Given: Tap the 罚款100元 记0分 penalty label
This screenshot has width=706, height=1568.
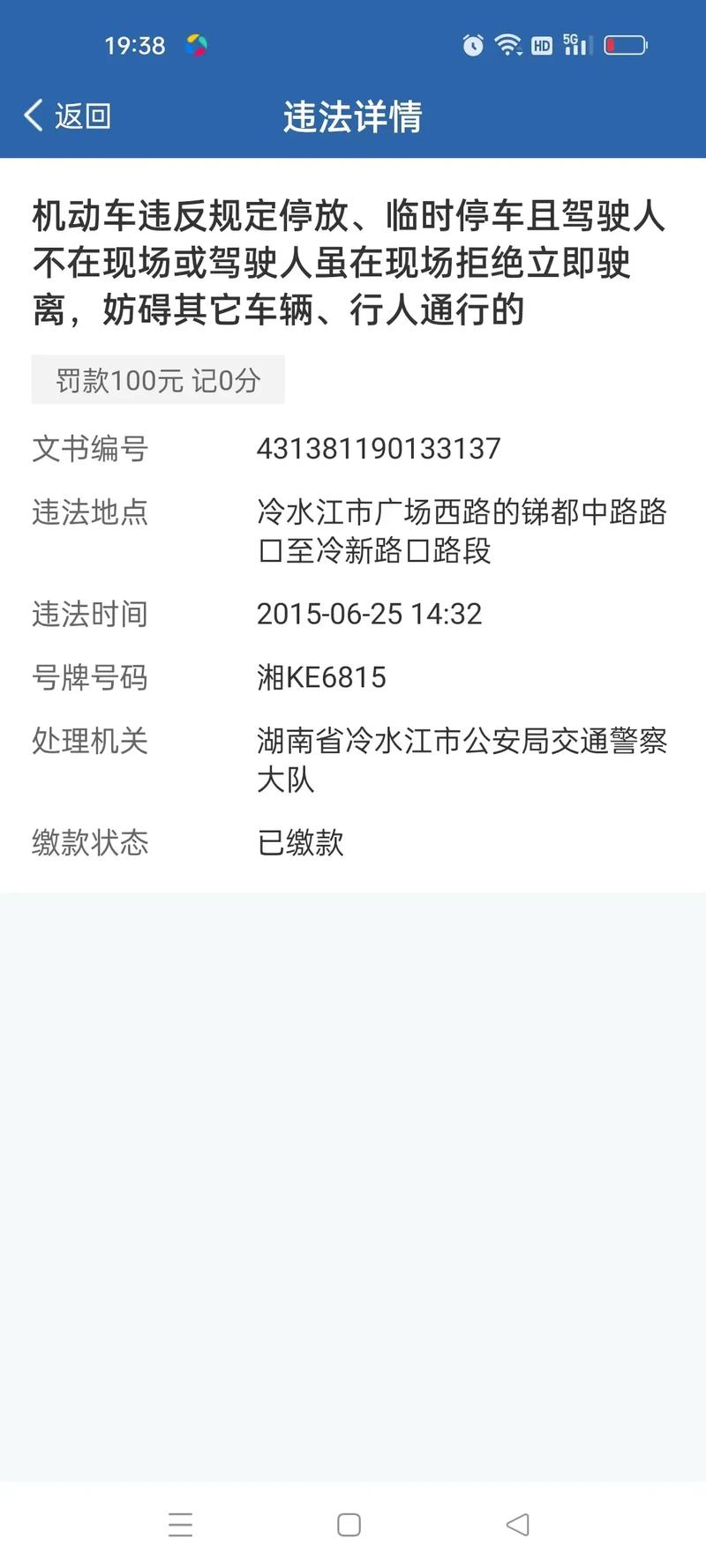Looking at the screenshot, I should [x=157, y=380].
